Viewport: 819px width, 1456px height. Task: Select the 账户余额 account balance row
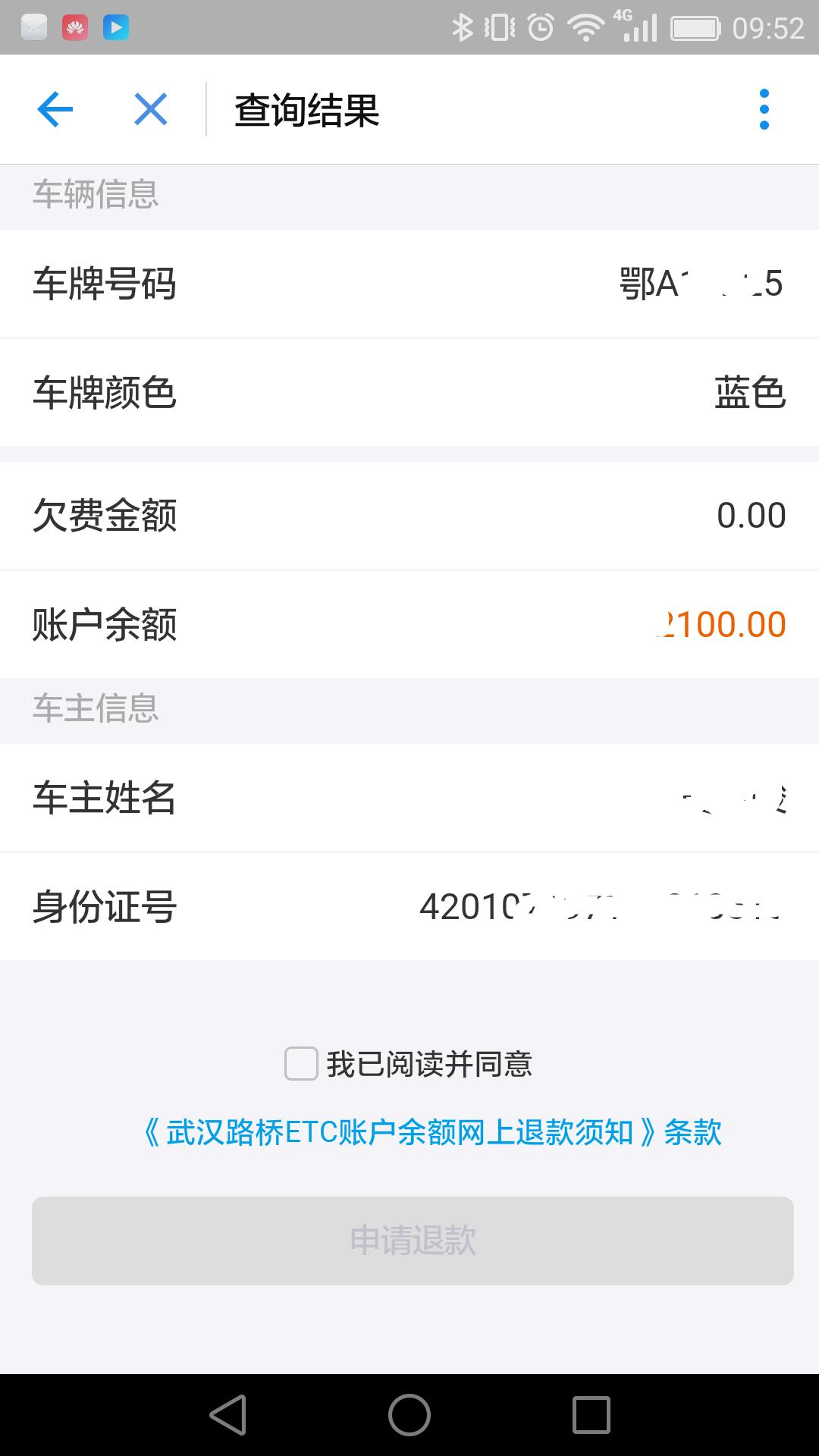pos(409,623)
